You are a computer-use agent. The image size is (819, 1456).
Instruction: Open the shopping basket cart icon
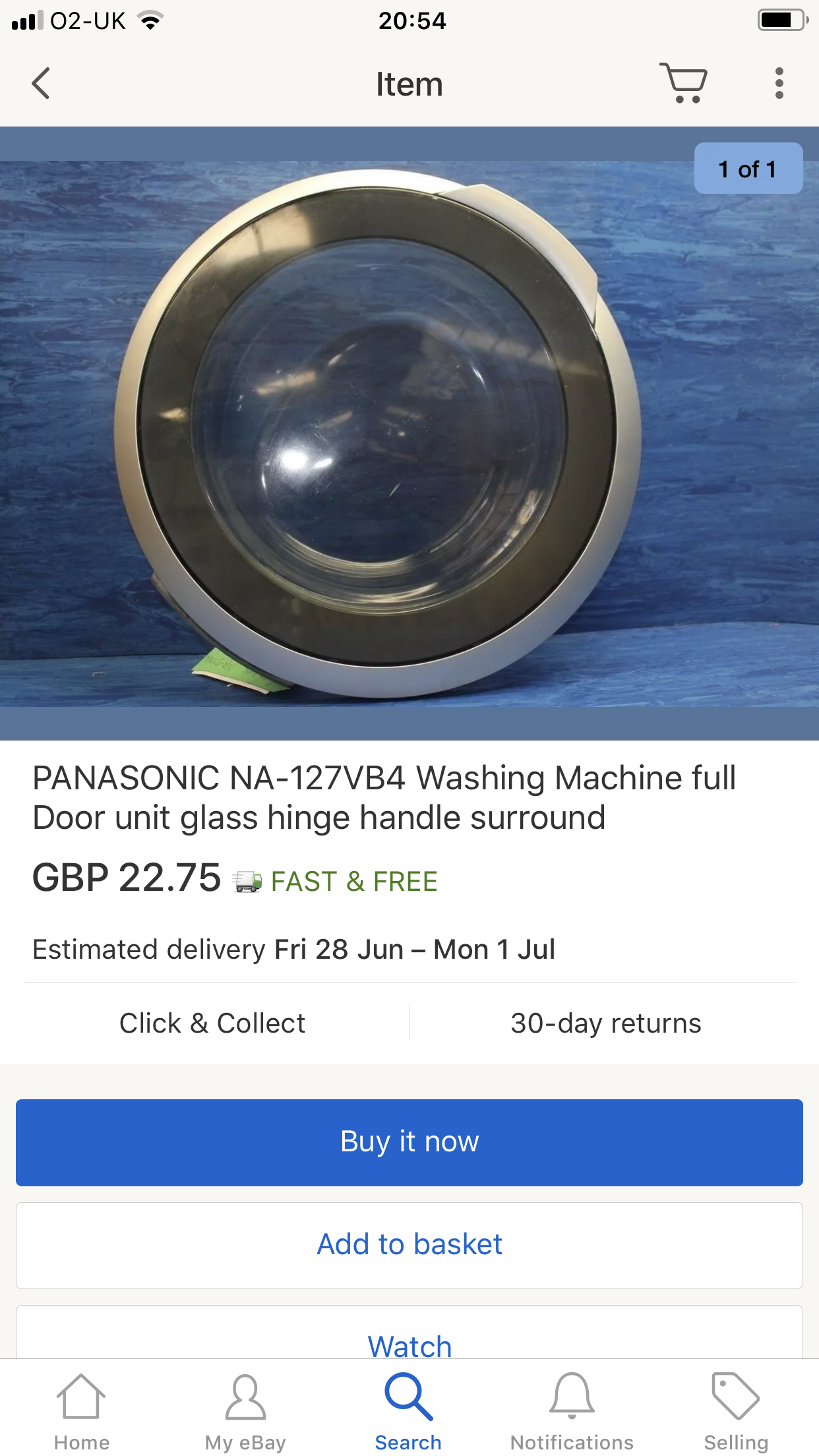[x=684, y=83]
